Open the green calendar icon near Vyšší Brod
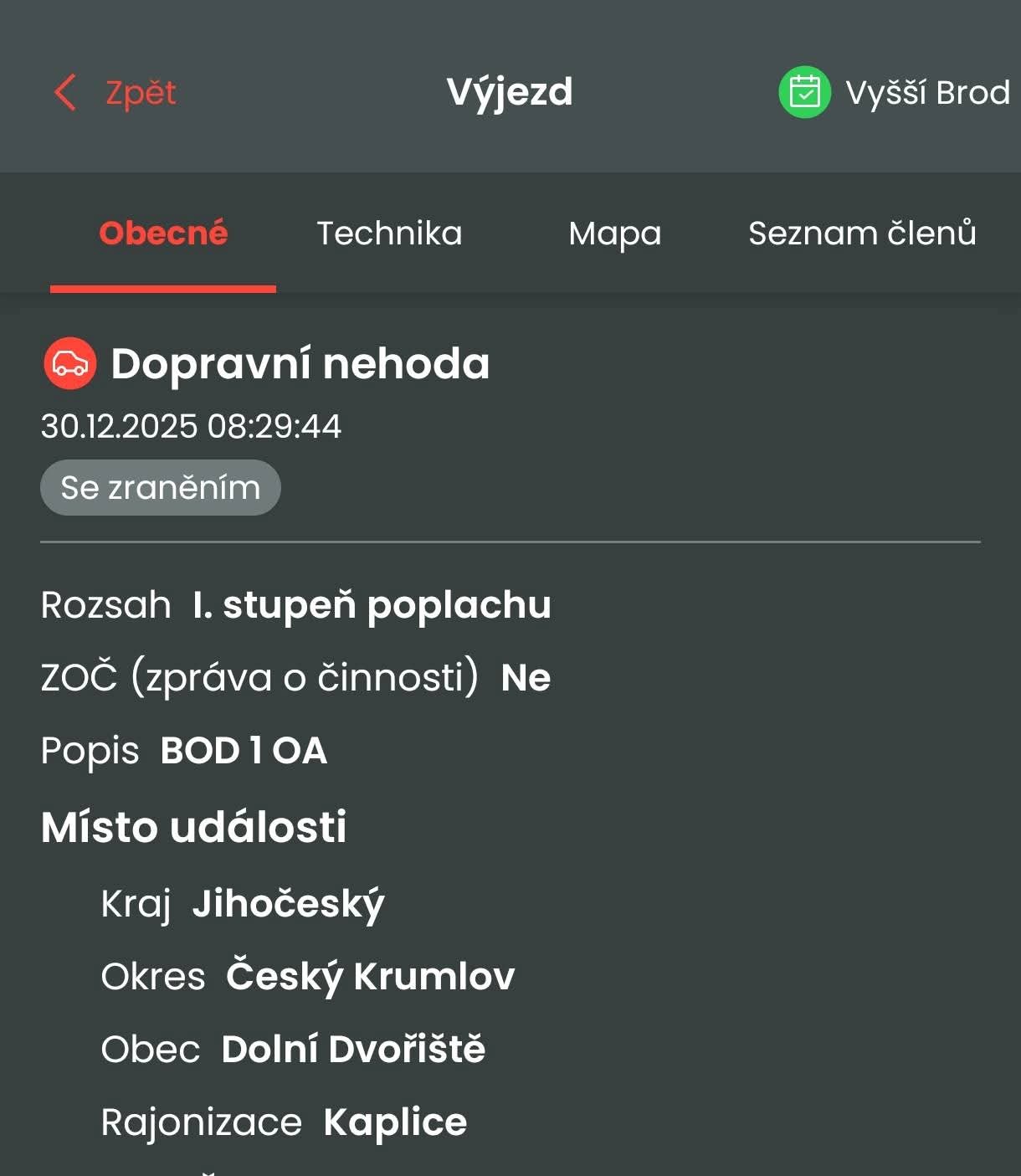The height and width of the screenshot is (1176, 1021). pos(803,92)
